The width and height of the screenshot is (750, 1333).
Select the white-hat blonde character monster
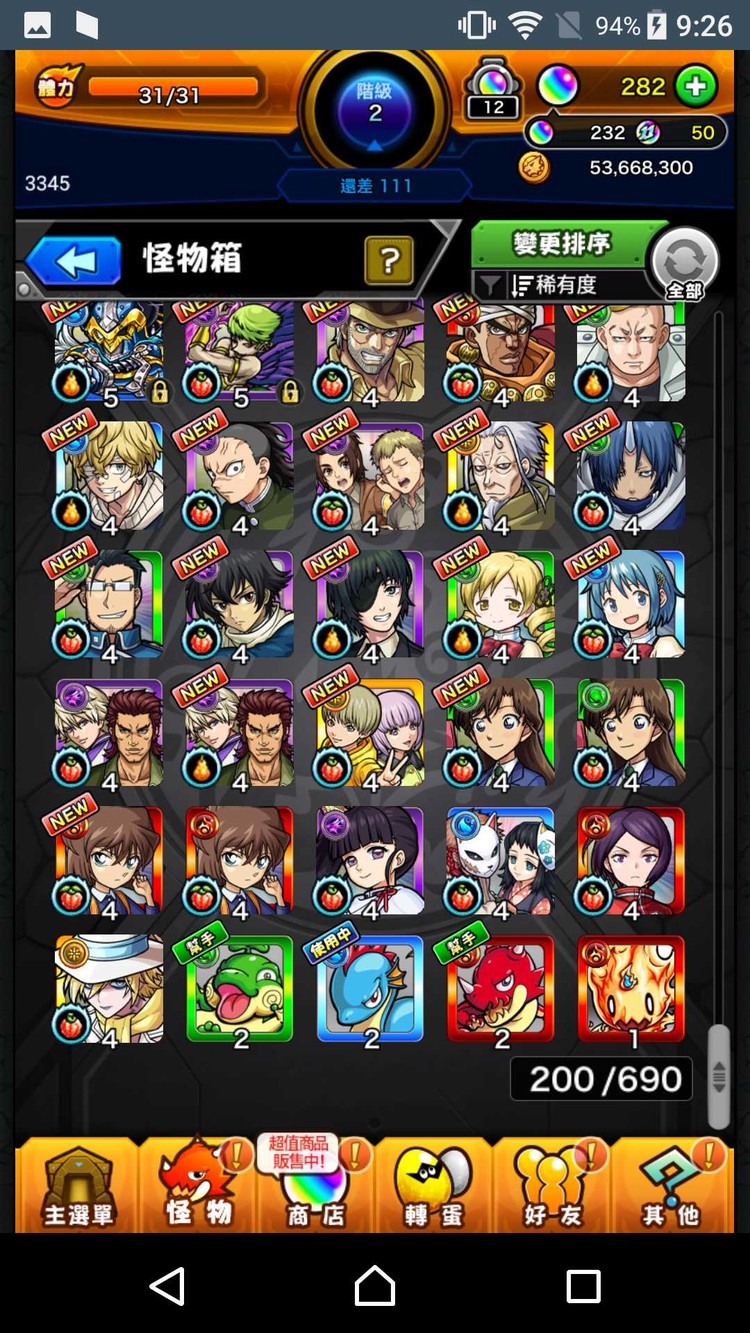[x=110, y=990]
